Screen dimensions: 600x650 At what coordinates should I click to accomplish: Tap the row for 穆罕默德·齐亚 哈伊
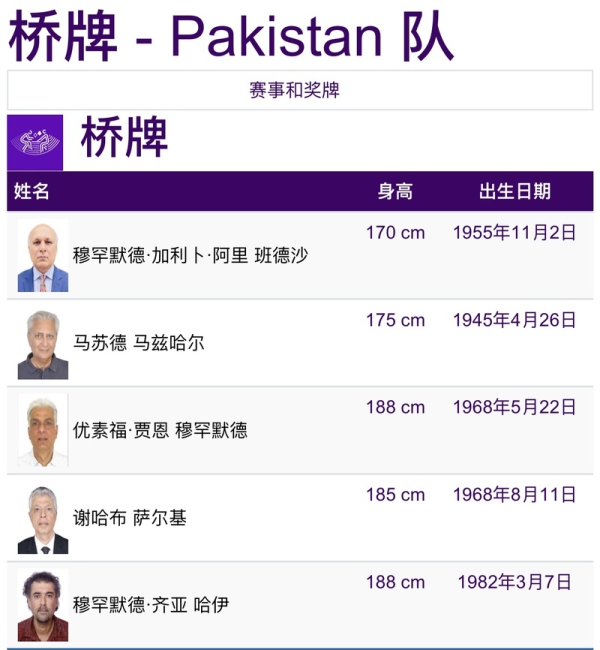click(151, 605)
